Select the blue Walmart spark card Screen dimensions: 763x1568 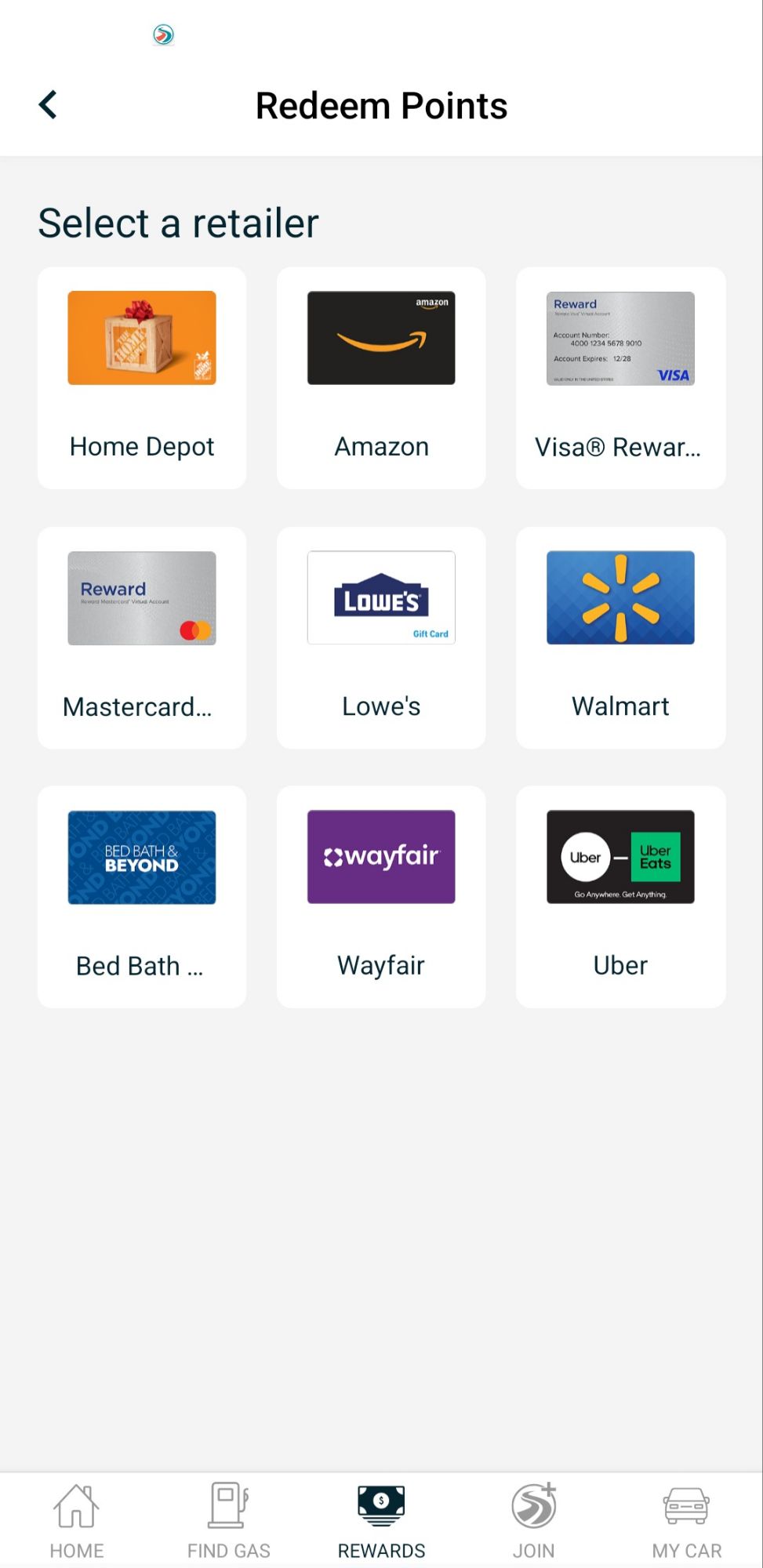click(619, 598)
